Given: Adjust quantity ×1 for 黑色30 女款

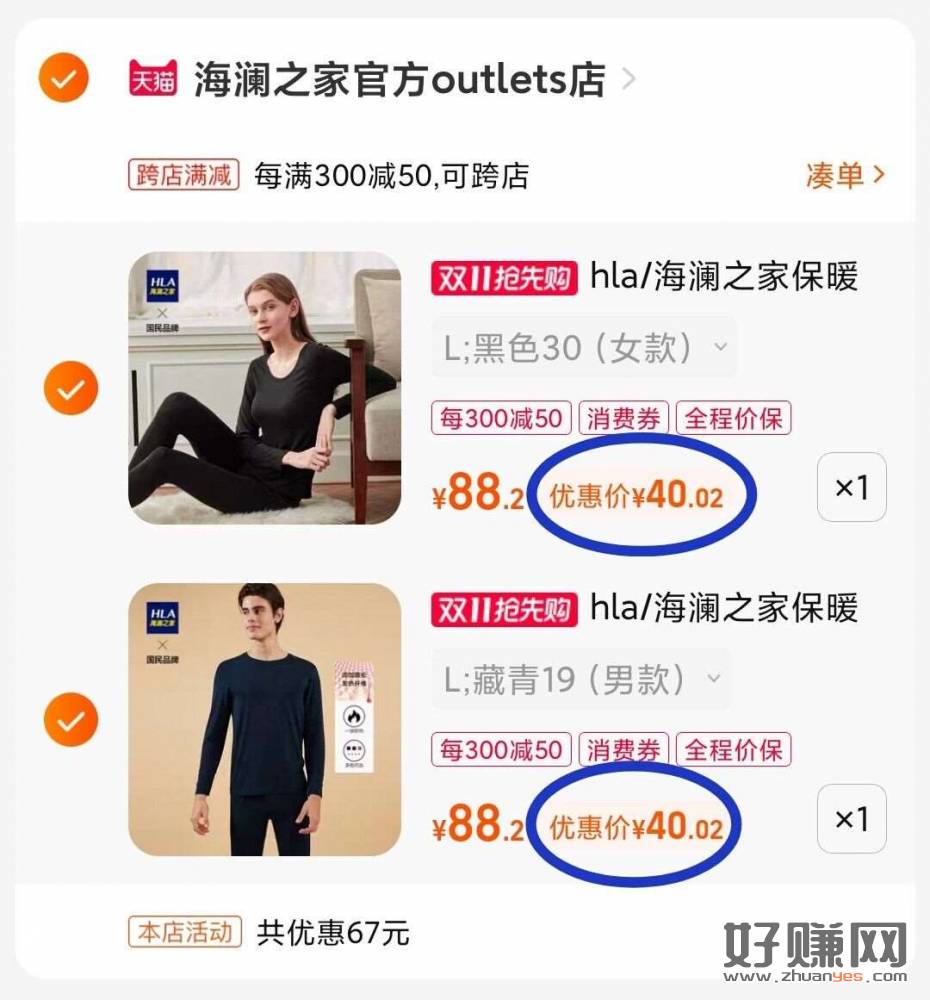Looking at the screenshot, I should (851, 487).
